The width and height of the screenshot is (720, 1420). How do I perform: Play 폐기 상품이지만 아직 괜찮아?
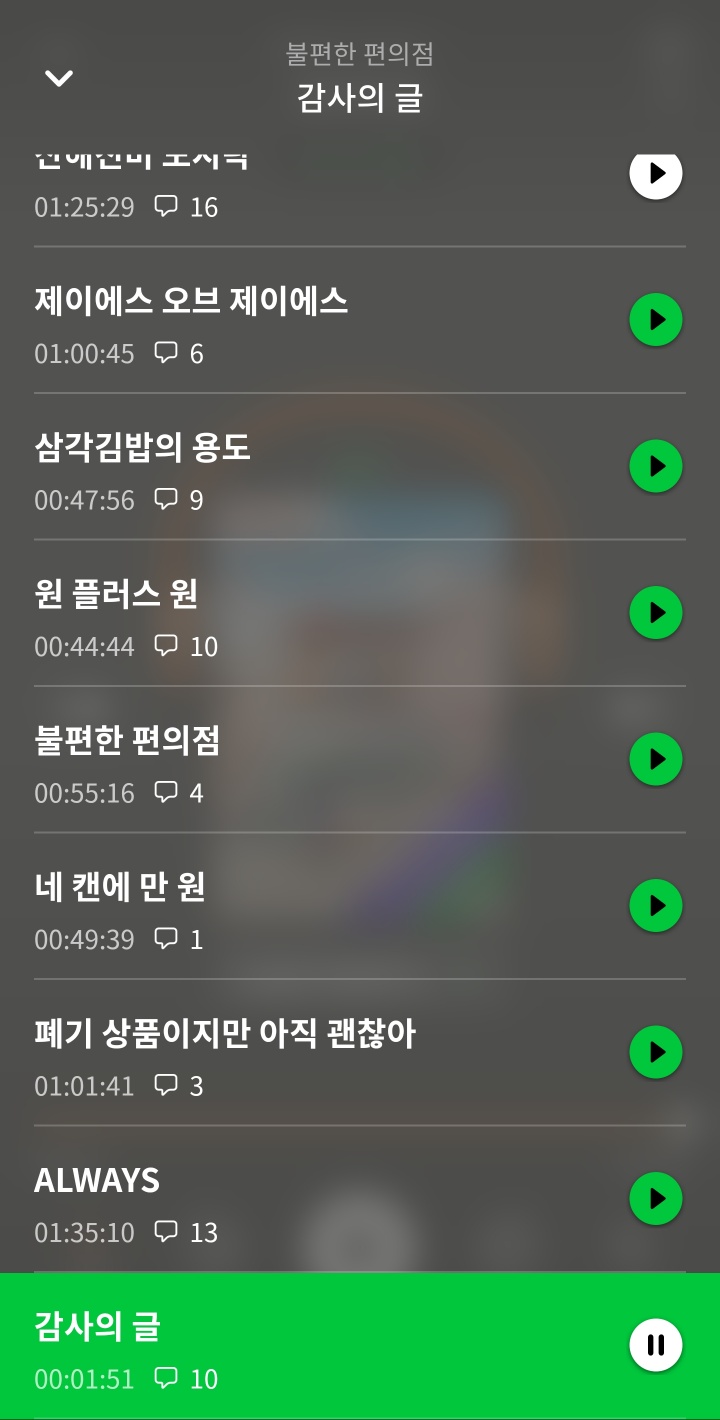(x=656, y=1052)
